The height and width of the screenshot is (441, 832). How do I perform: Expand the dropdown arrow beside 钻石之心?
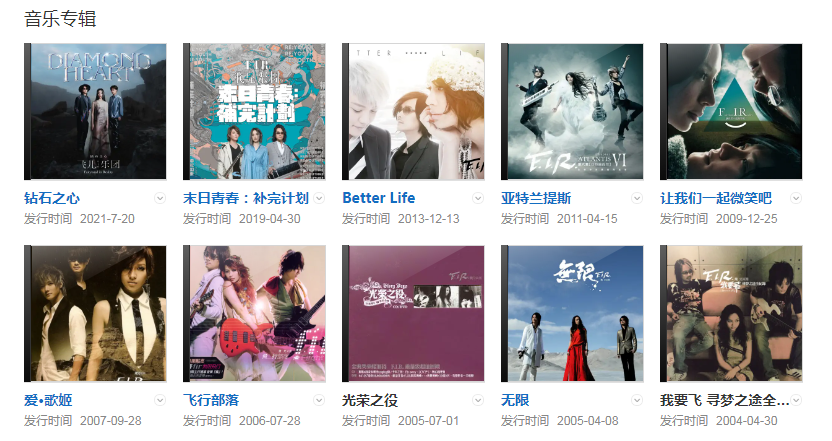(x=160, y=198)
